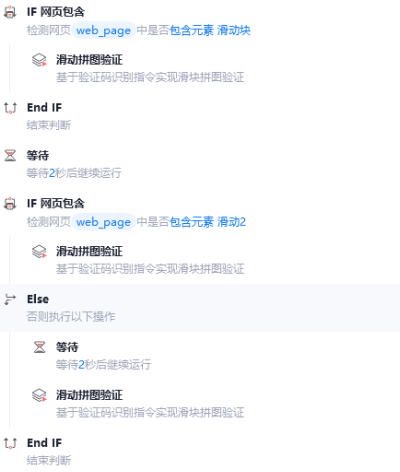Screen dimensions: 400x472
Task: Open the 滑动块 element link
Action: (234, 30)
